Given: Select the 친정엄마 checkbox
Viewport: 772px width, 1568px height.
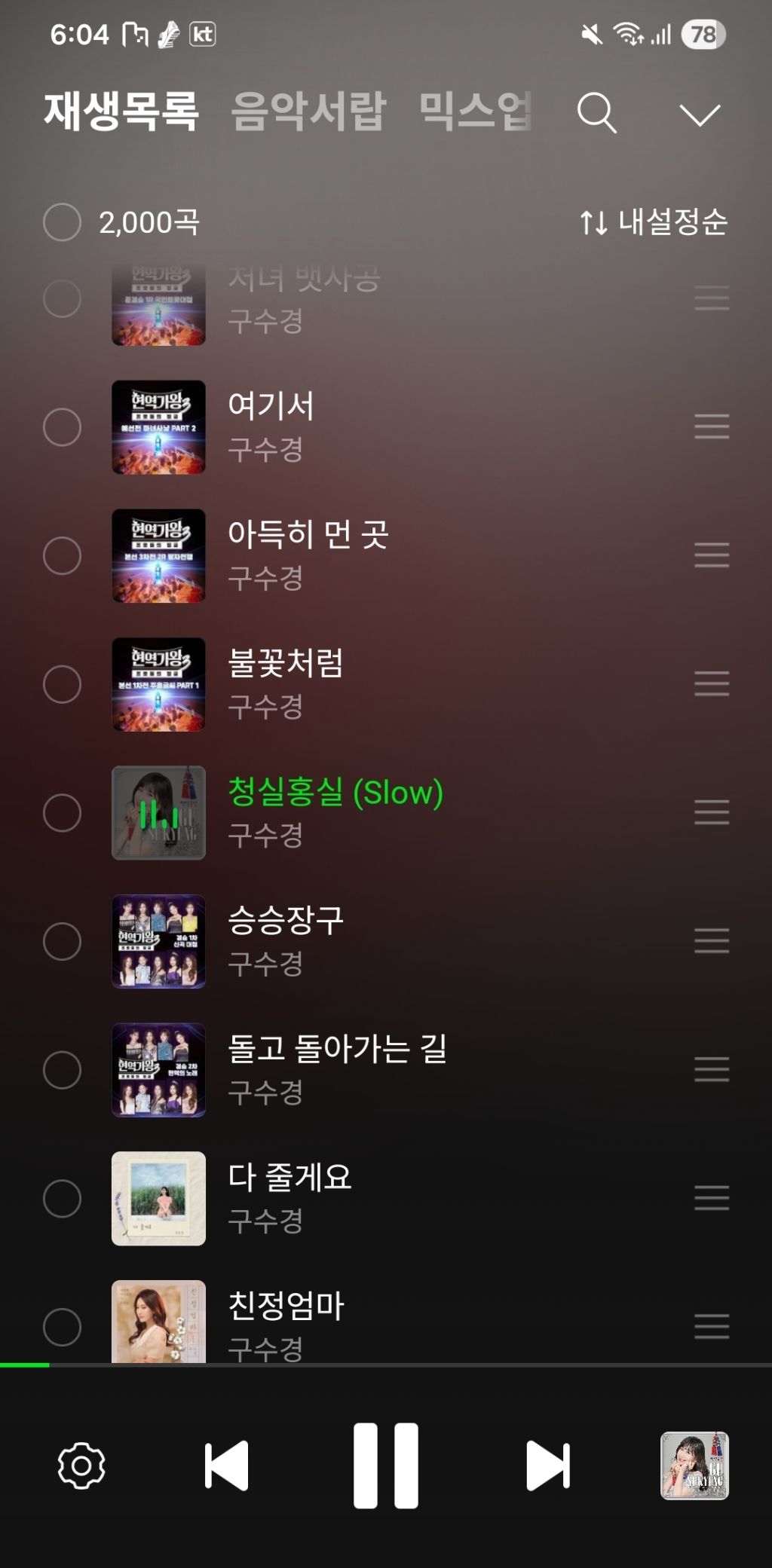Looking at the screenshot, I should 62,1327.
